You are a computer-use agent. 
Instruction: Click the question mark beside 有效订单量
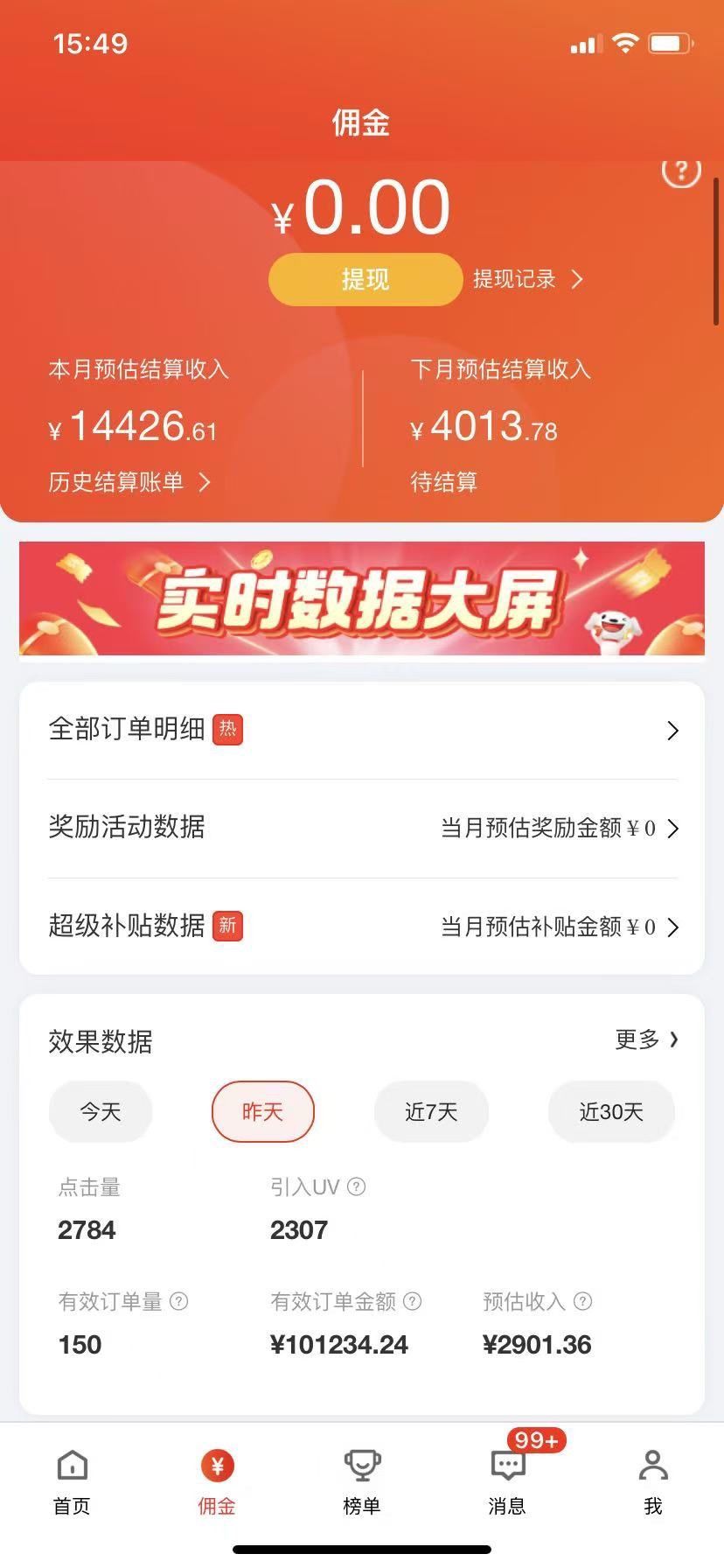[178, 1302]
